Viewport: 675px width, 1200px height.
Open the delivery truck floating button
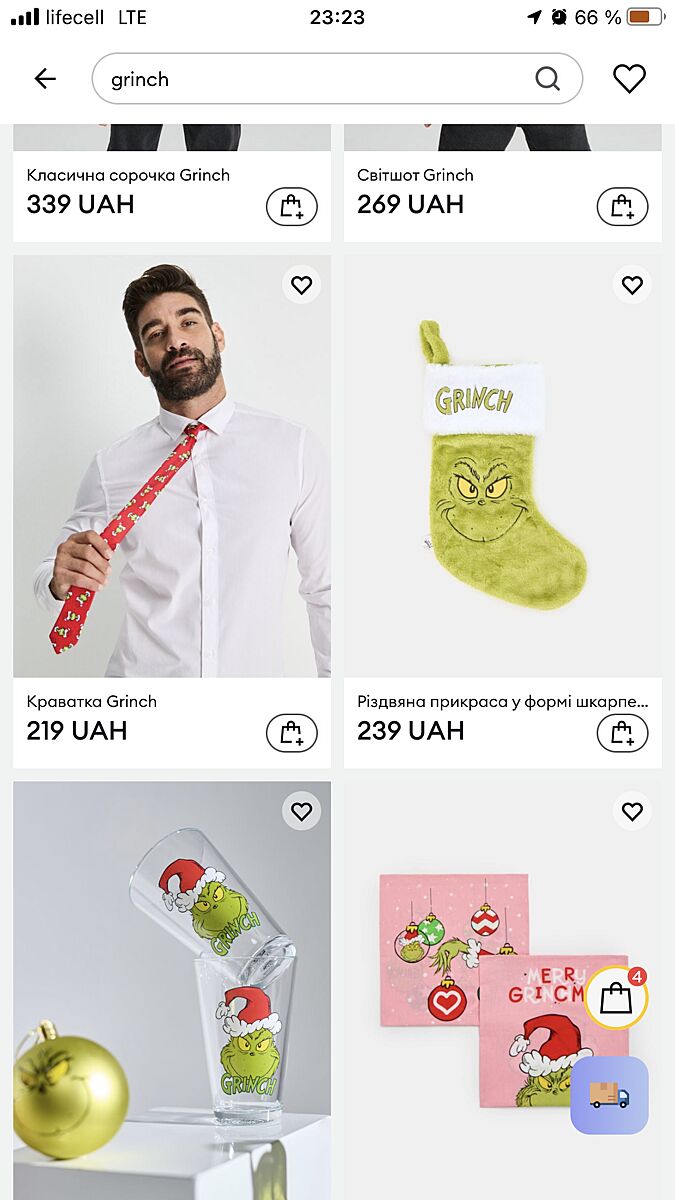tap(609, 1095)
